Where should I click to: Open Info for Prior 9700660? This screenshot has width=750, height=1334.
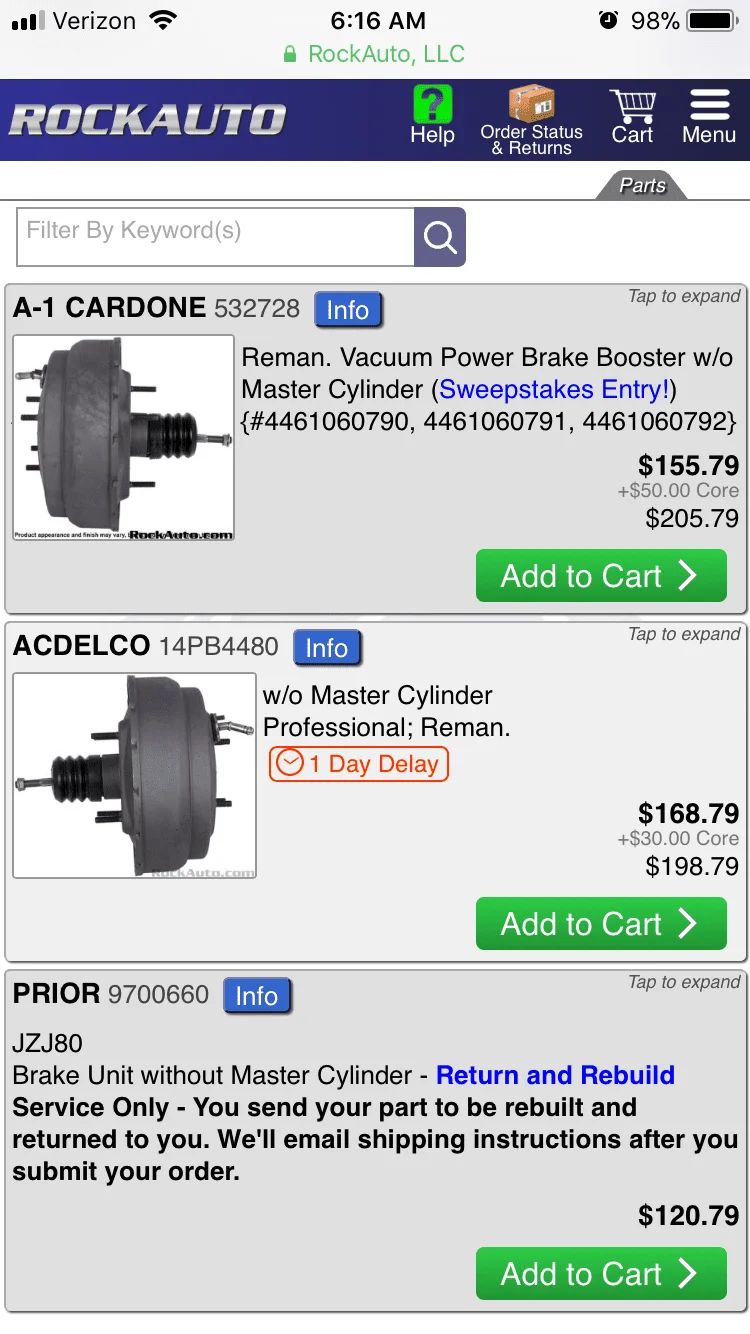click(x=256, y=996)
